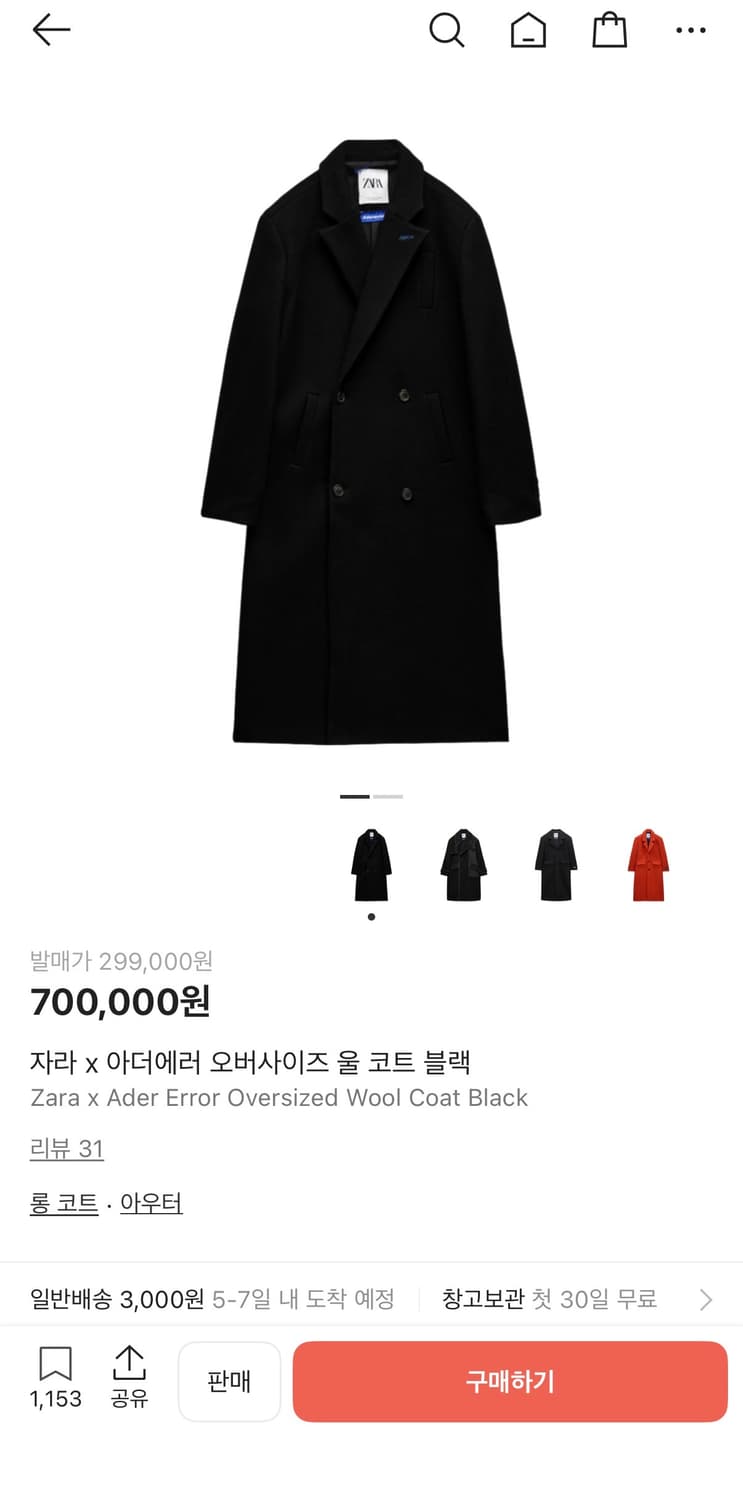Go to the home screen via house icon
Screen dimensions: 743x1500
[x=528, y=30]
